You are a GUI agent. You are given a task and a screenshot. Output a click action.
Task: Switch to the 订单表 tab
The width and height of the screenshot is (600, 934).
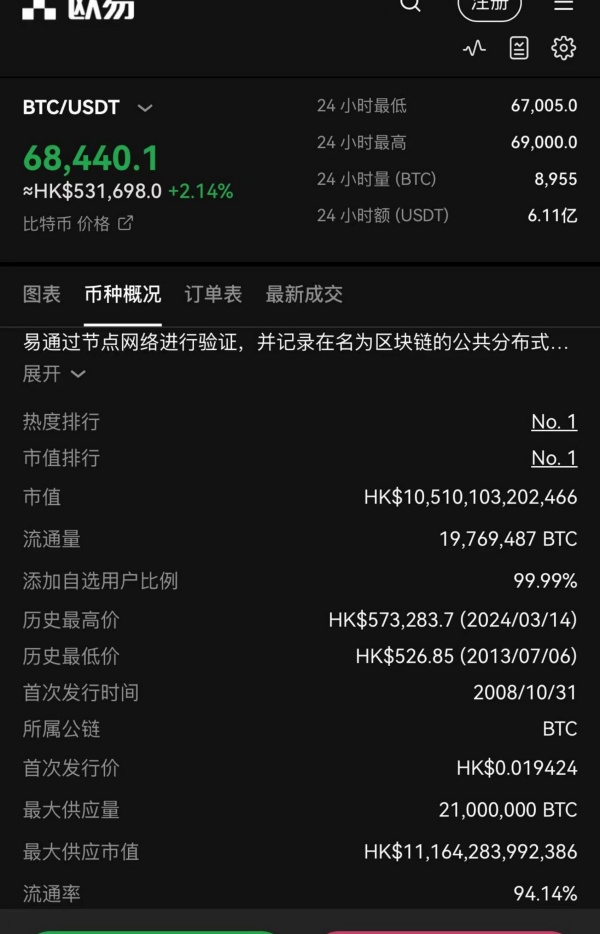pyautogui.click(x=213, y=294)
